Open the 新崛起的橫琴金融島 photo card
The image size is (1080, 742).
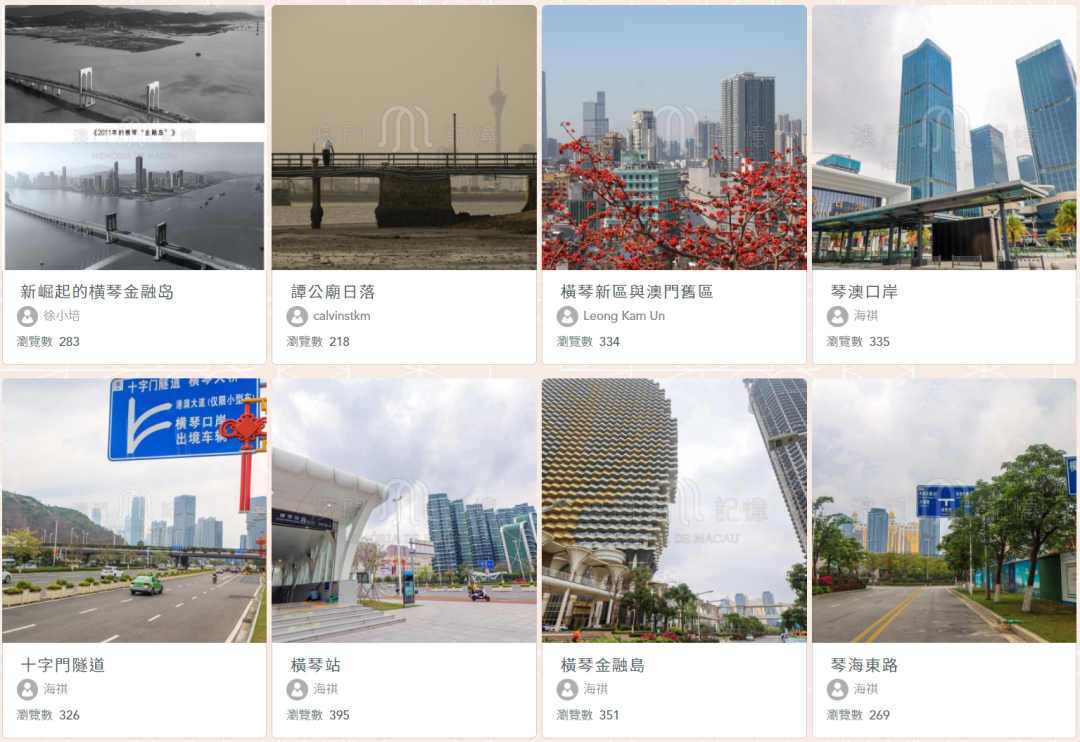(134, 138)
